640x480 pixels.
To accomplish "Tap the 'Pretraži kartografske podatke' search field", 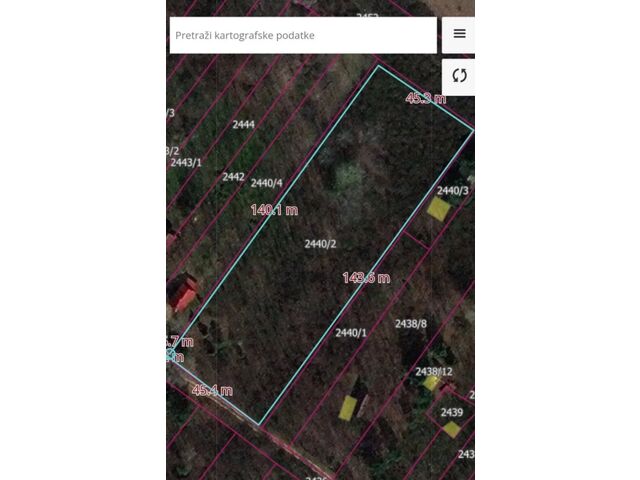I will click(x=302, y=35).
